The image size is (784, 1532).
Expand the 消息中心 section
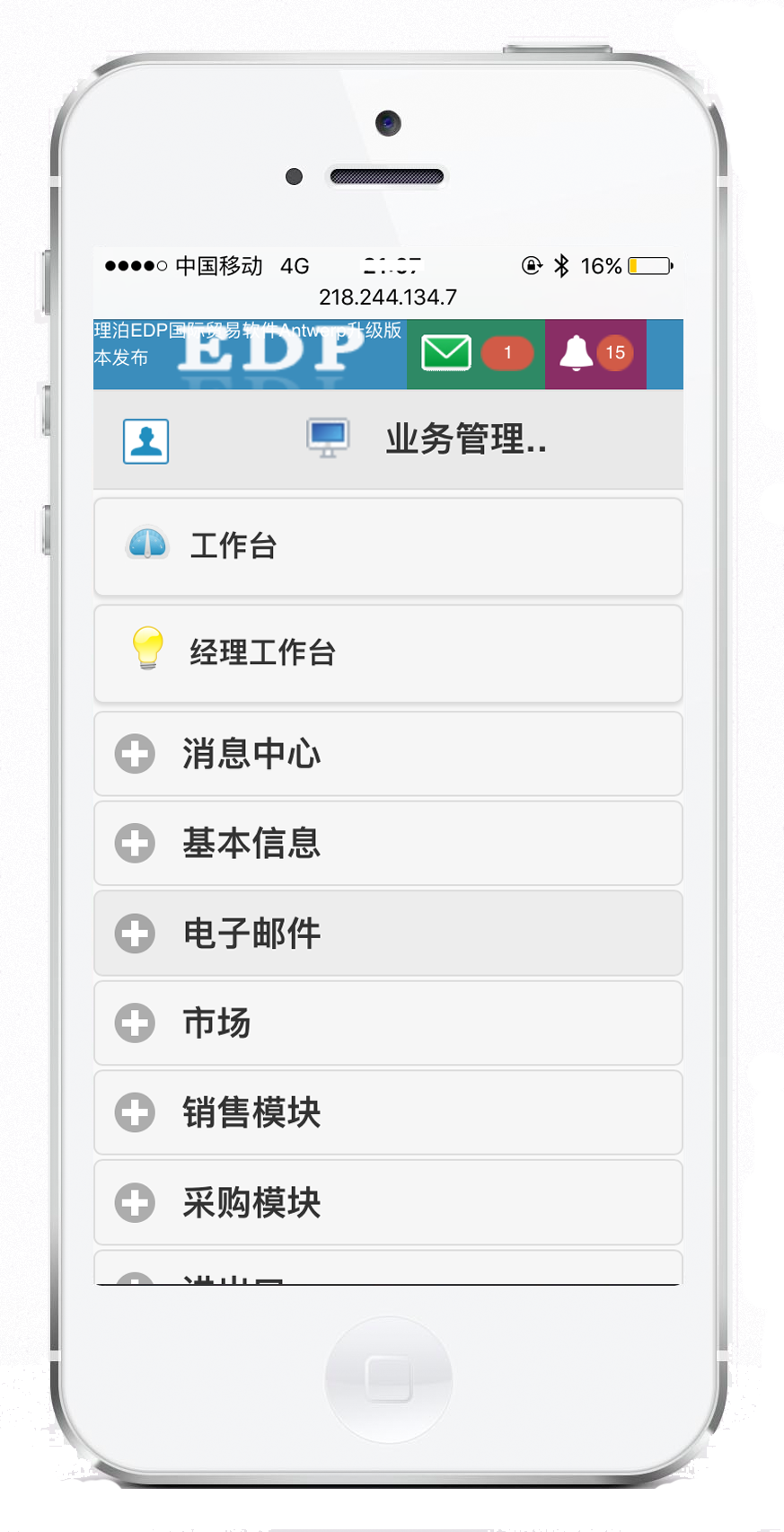pyautogui.click(x=388, y=754)
